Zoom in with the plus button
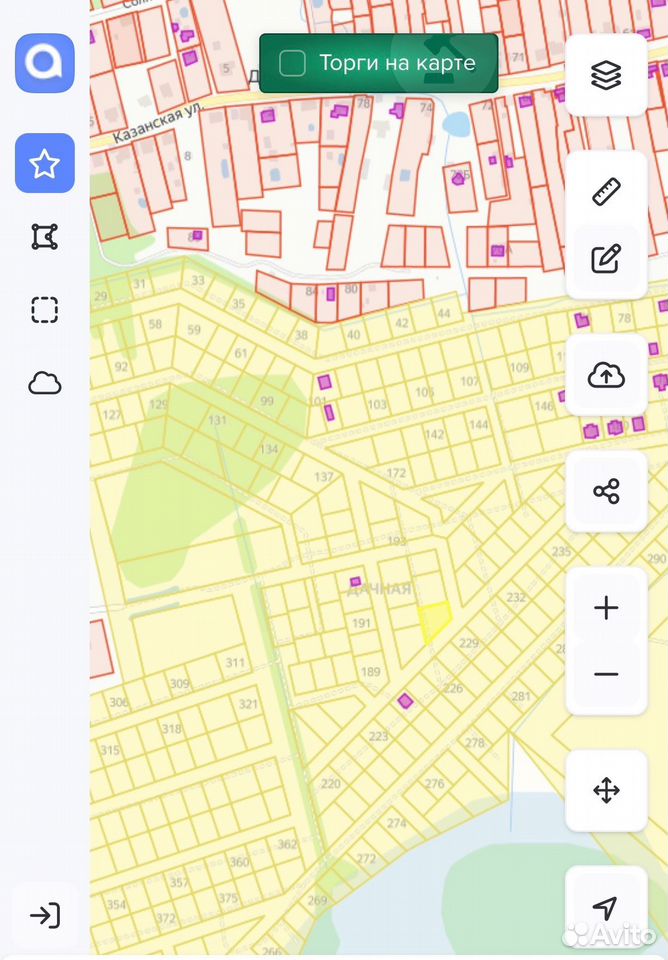The height and width of the screenshot is (960, 668). 606,608
